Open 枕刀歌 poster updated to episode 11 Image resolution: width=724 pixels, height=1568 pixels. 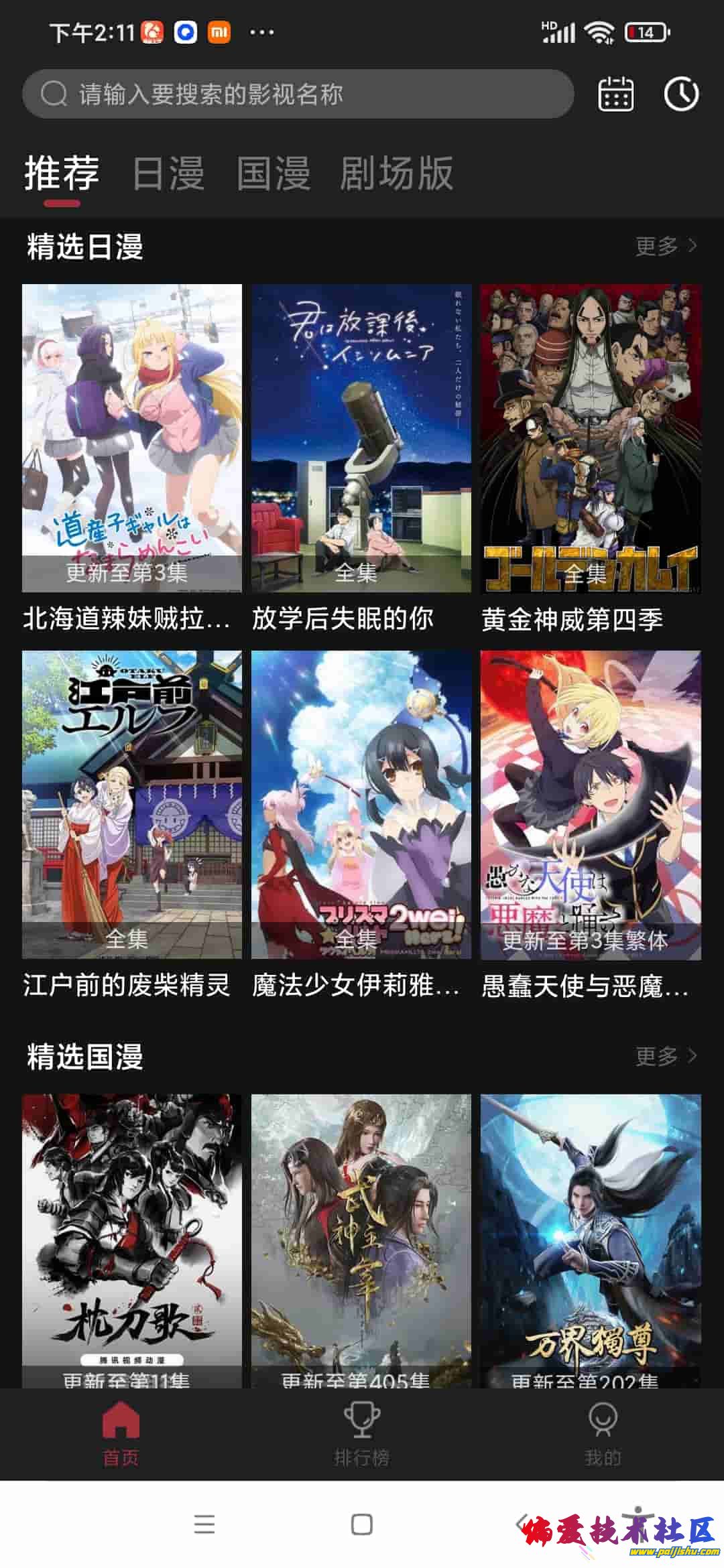(132, 1240)
